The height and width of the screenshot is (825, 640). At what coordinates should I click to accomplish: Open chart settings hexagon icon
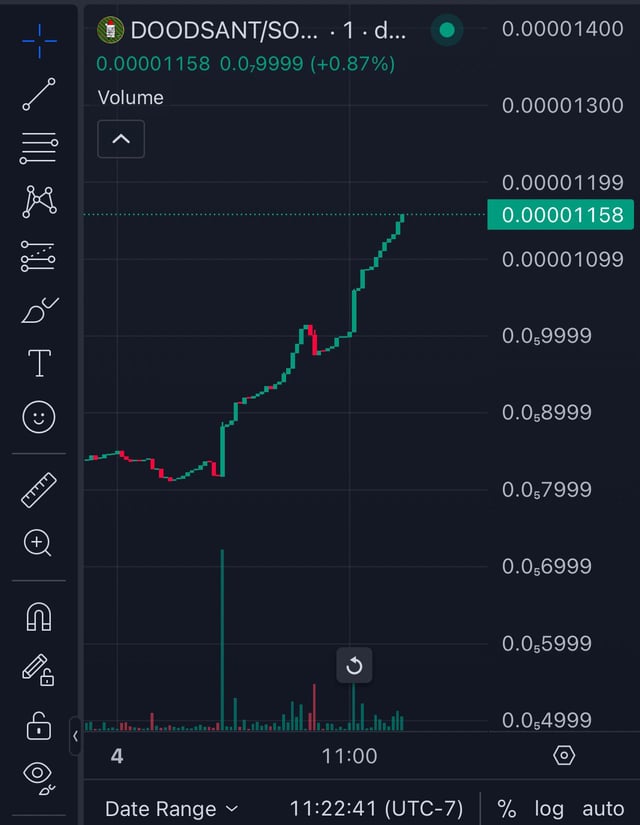(x=564, y=756)
